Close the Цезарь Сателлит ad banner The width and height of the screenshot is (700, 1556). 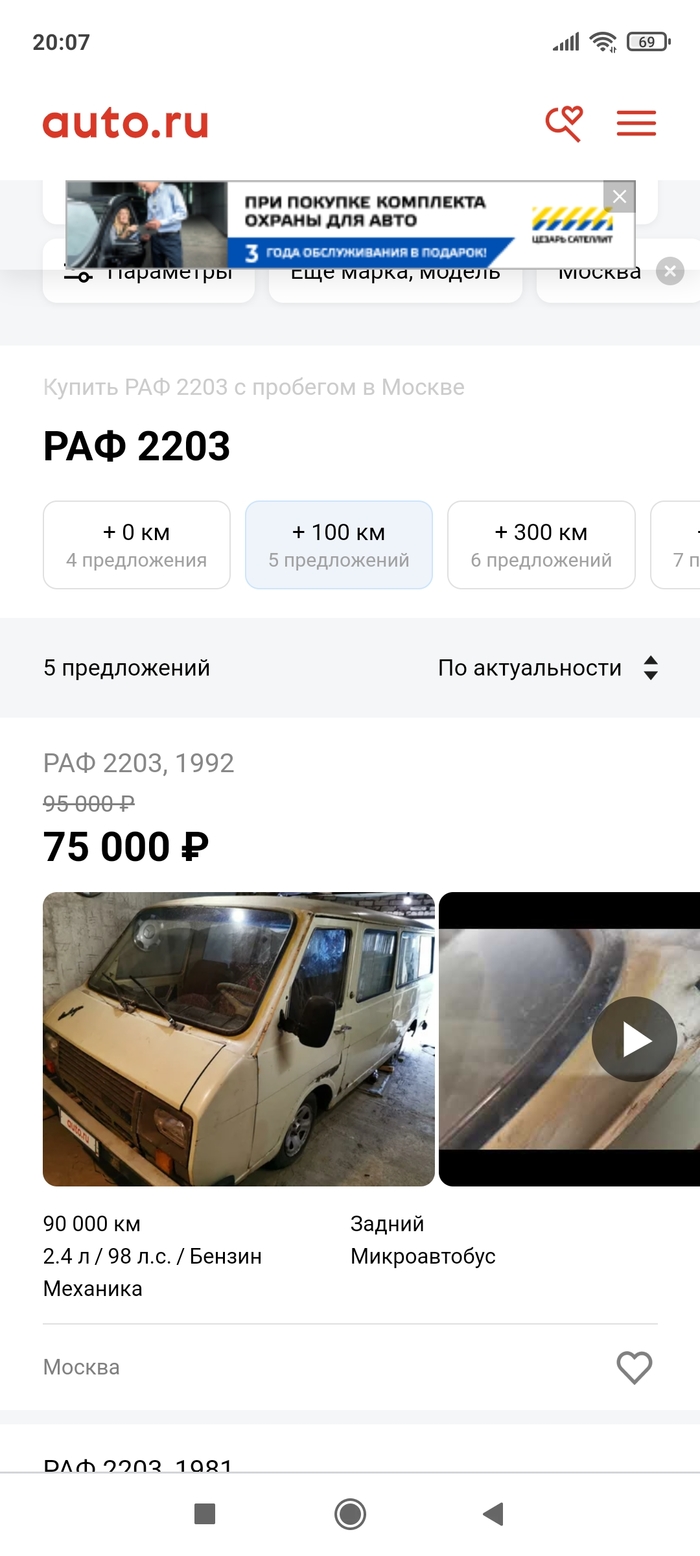tap(620, 196)
